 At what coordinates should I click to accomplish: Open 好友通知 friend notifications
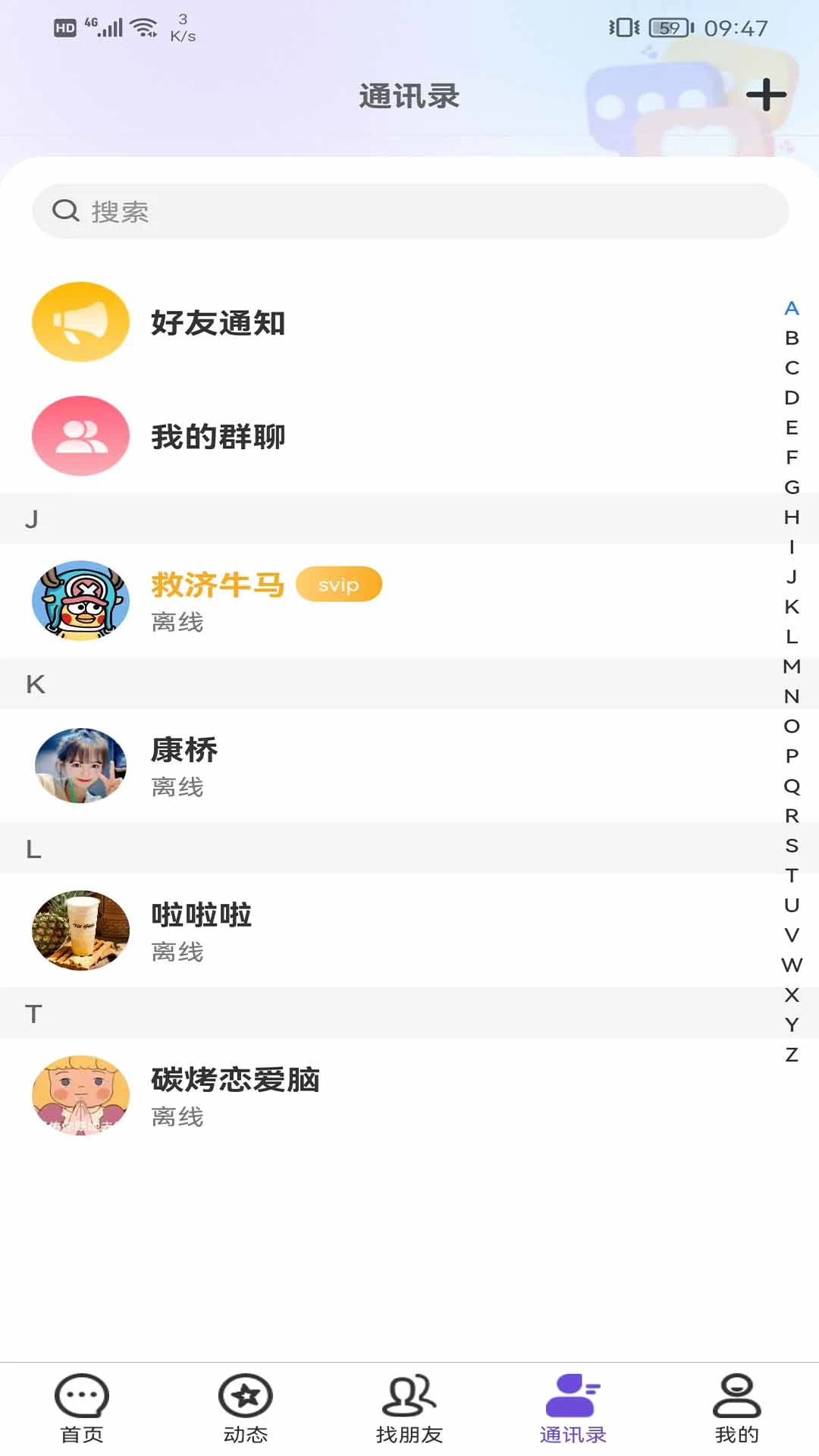point(218,323)
